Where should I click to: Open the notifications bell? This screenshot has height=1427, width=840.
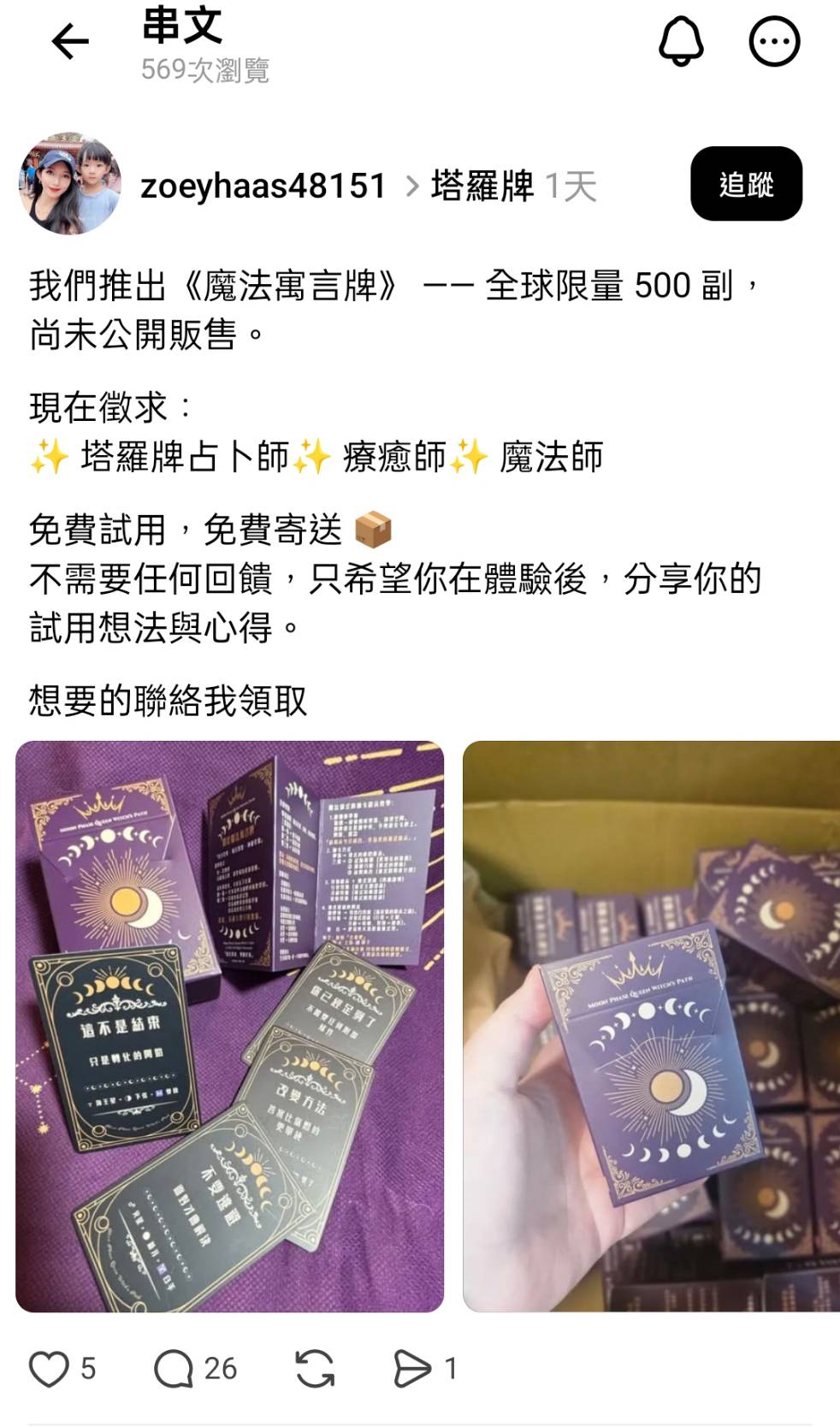(681, 41)
